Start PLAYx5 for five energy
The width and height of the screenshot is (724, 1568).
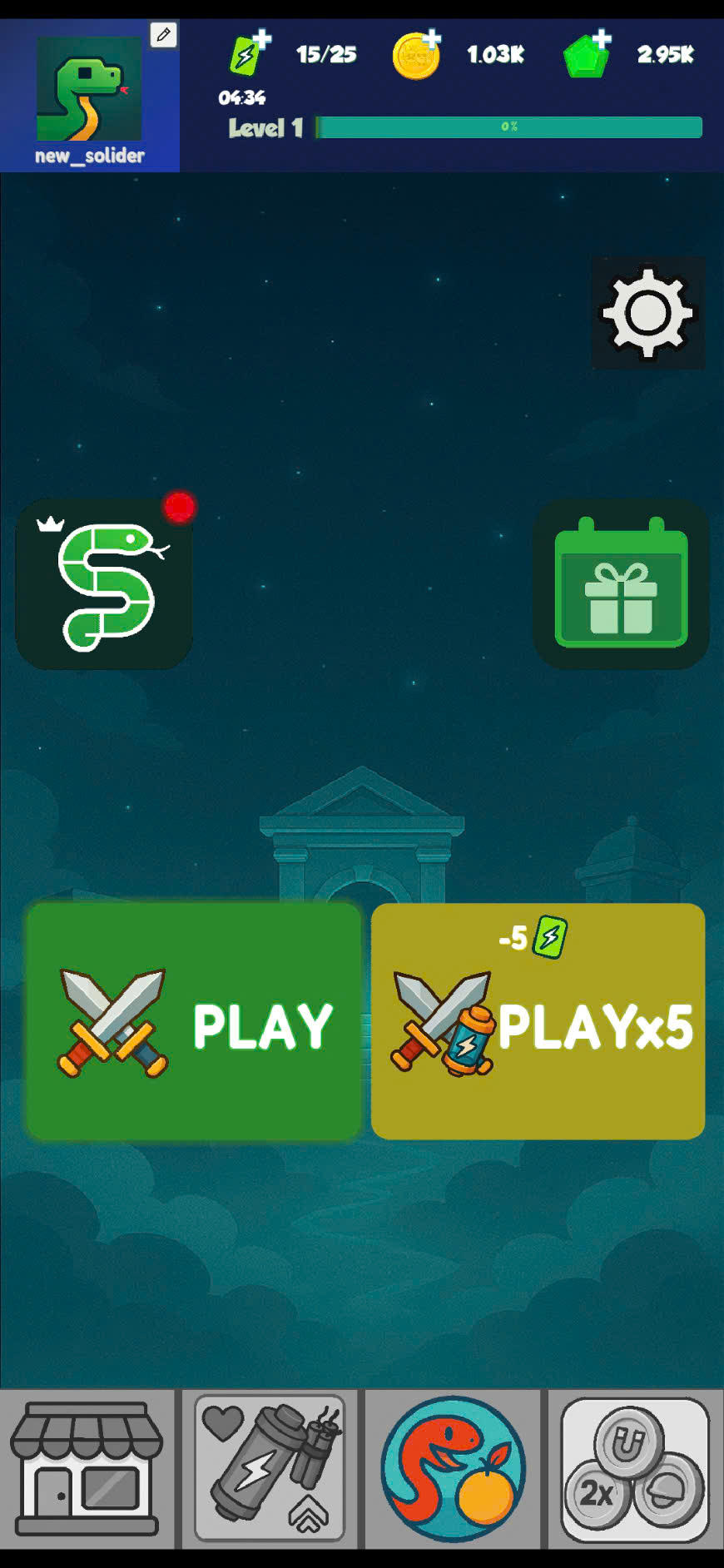[x=538, y=1022]
